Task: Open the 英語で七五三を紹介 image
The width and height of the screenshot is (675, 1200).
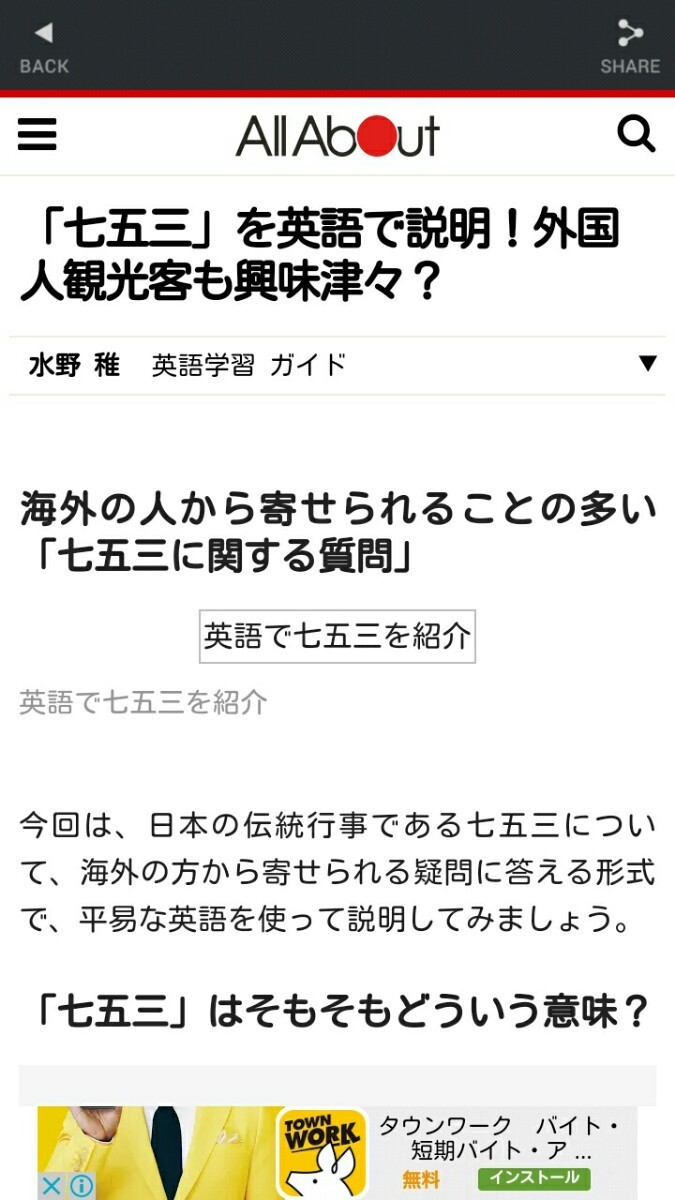Action: coord(337,637)
